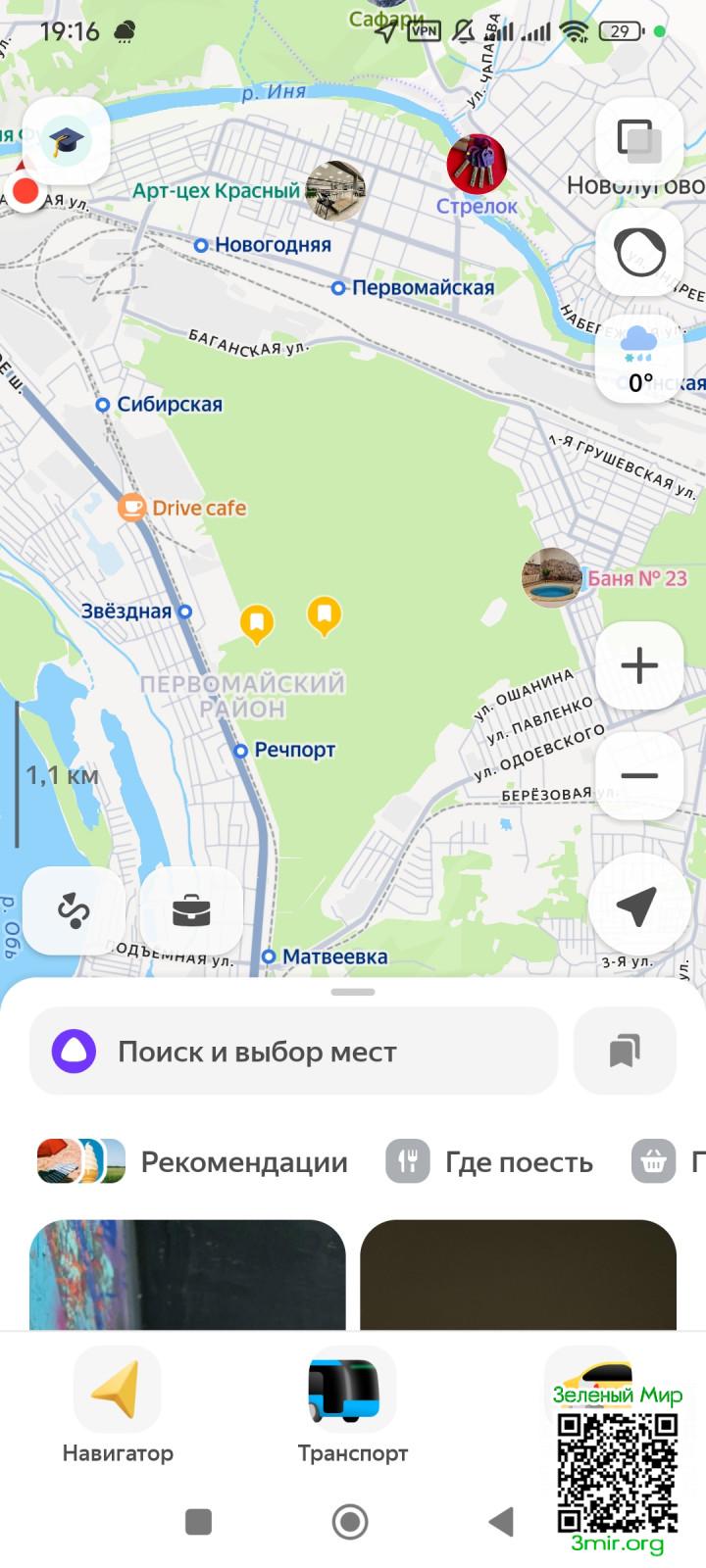Select the Рекомендации chip
Image resolution: width=706 pixels, height=1568 pixels.
click(x=193, y=1161)
